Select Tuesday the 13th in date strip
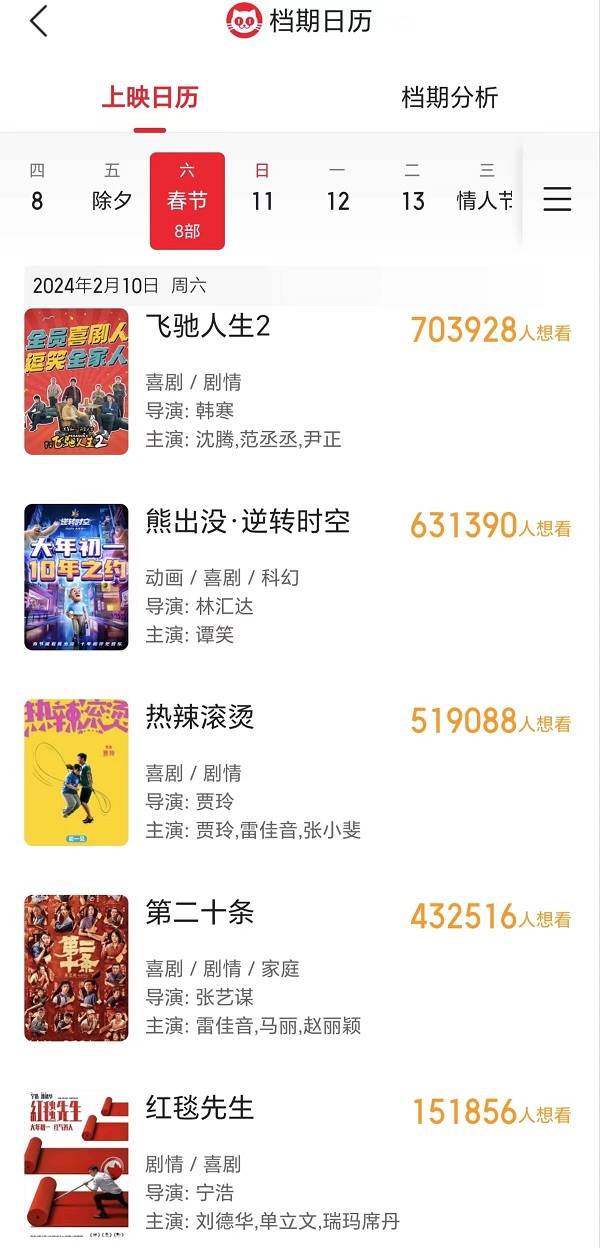 coord(413,189)
